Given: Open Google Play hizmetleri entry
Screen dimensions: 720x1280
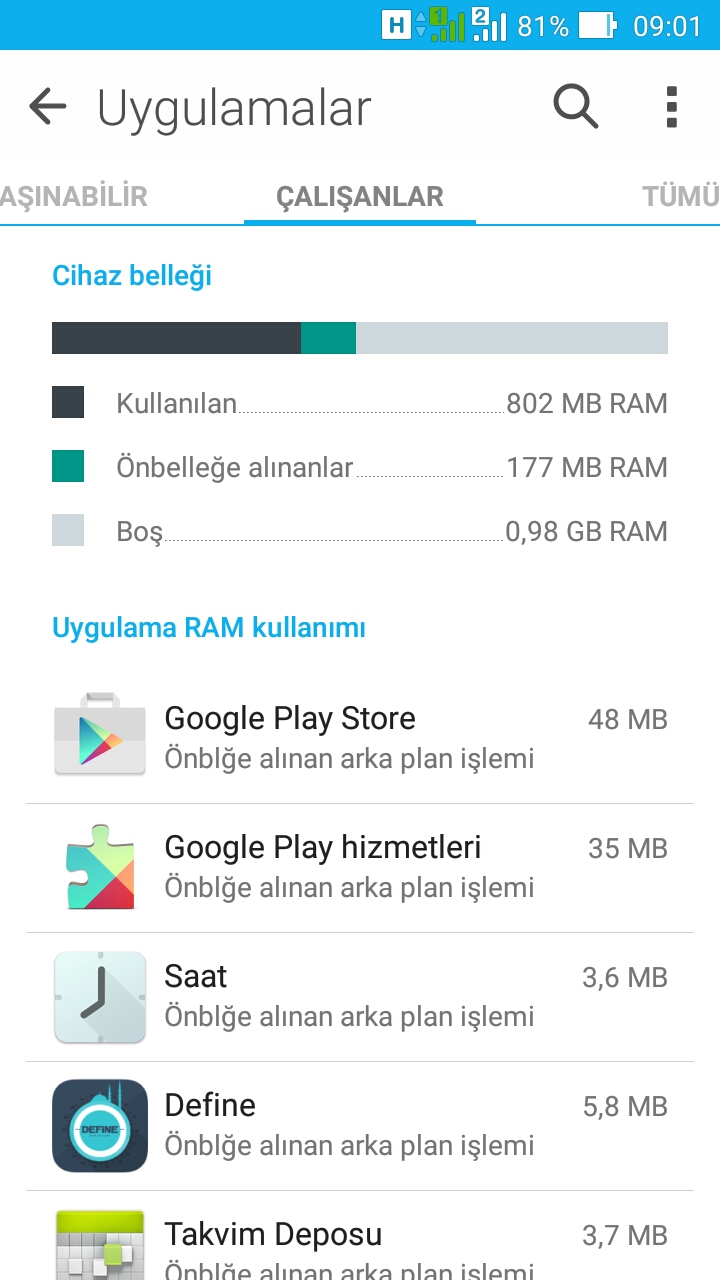Looking at the screenshot, I should click(x=360, y=868).
